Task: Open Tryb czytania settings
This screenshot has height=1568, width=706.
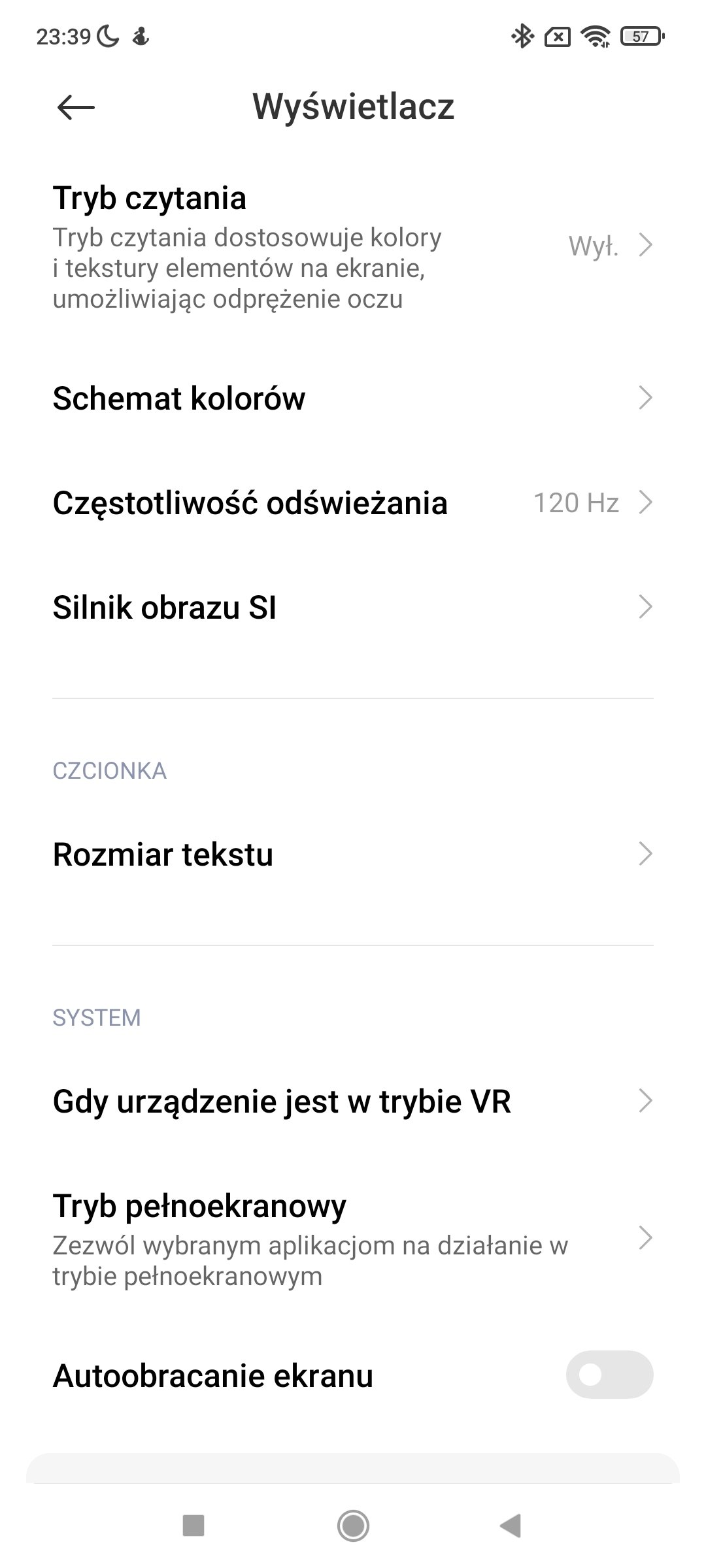Action: point(353,247)
